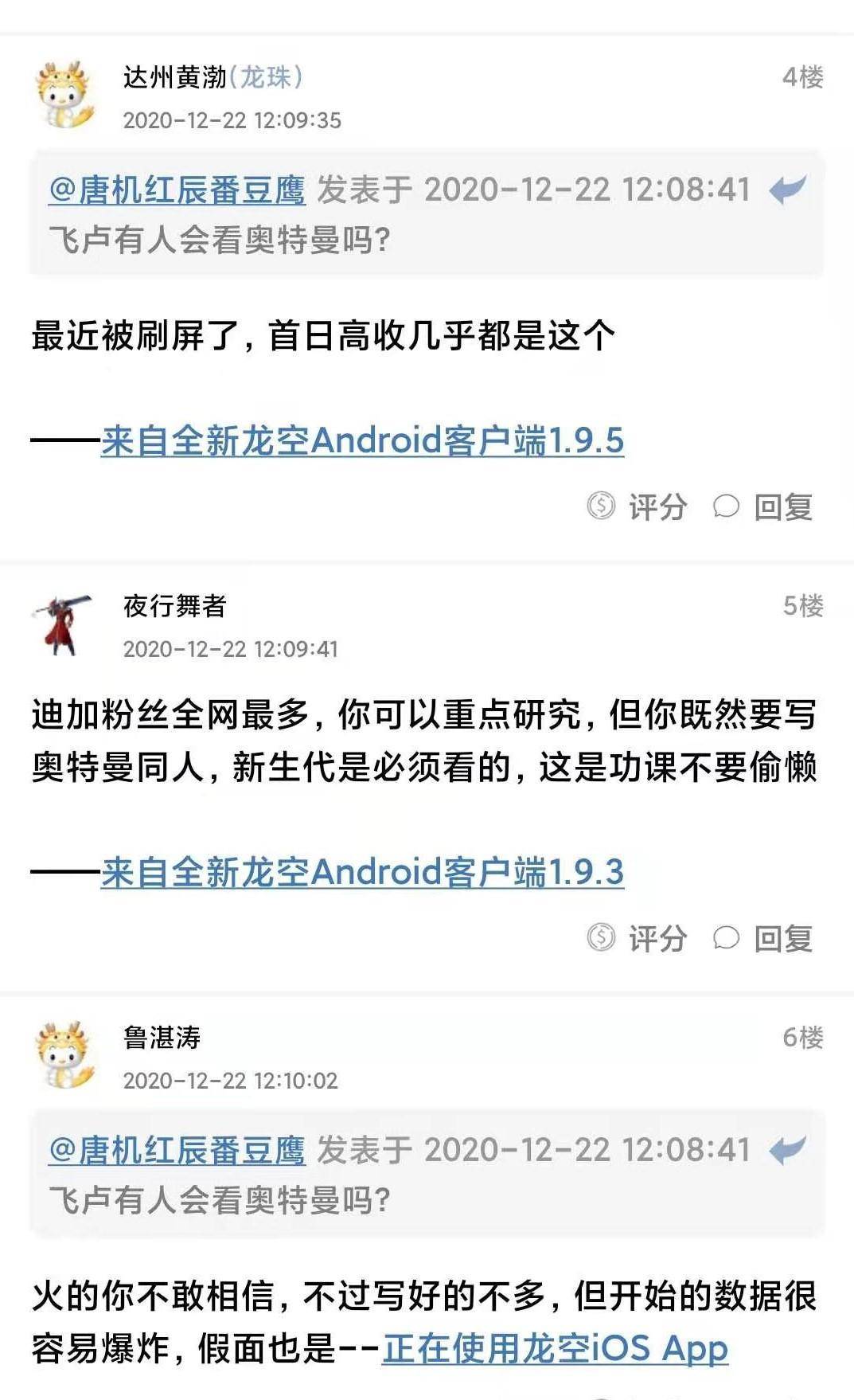Image resolution: width=854 pixels, height=1400 pixels.
Task: Jump to quoted post via arrow in 4楼
Action: pos(788,190)
